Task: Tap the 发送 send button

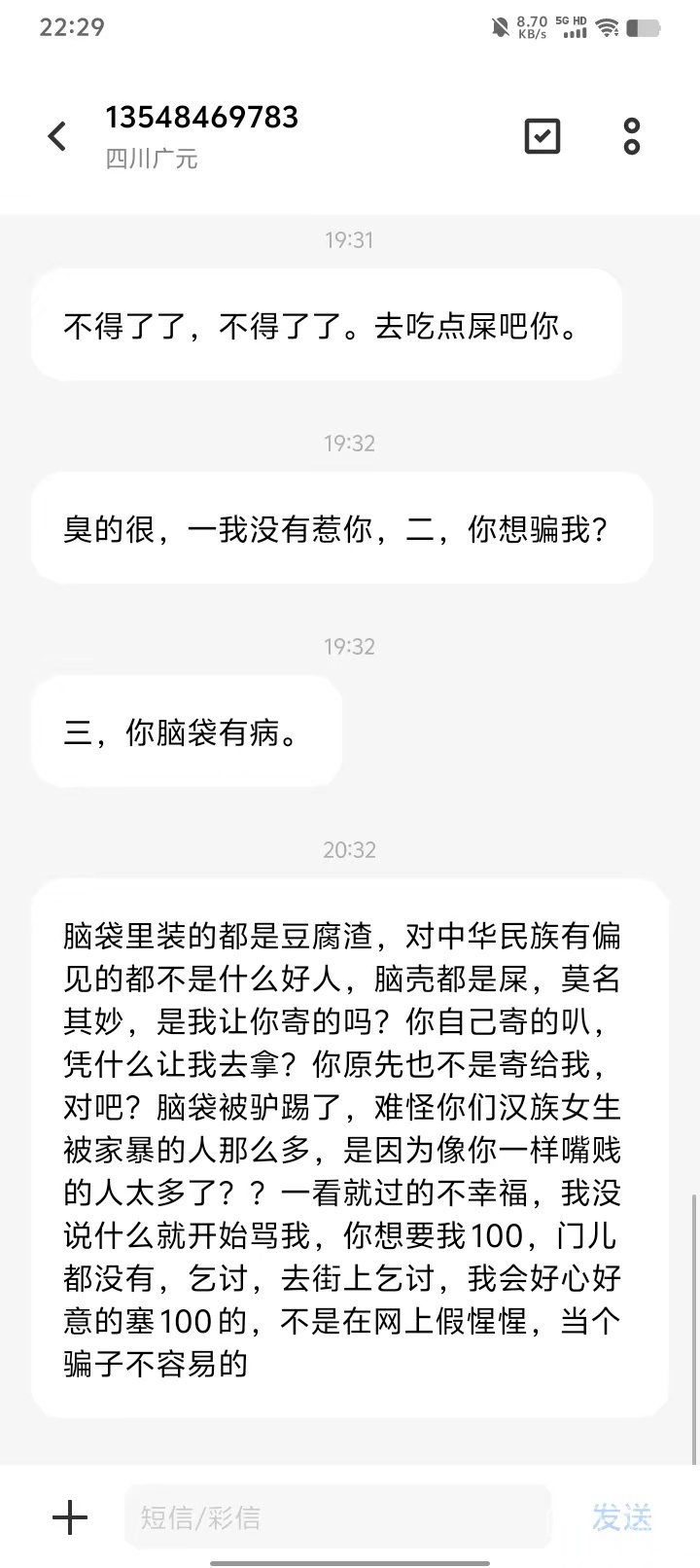Action: [x=622, y=1516]
